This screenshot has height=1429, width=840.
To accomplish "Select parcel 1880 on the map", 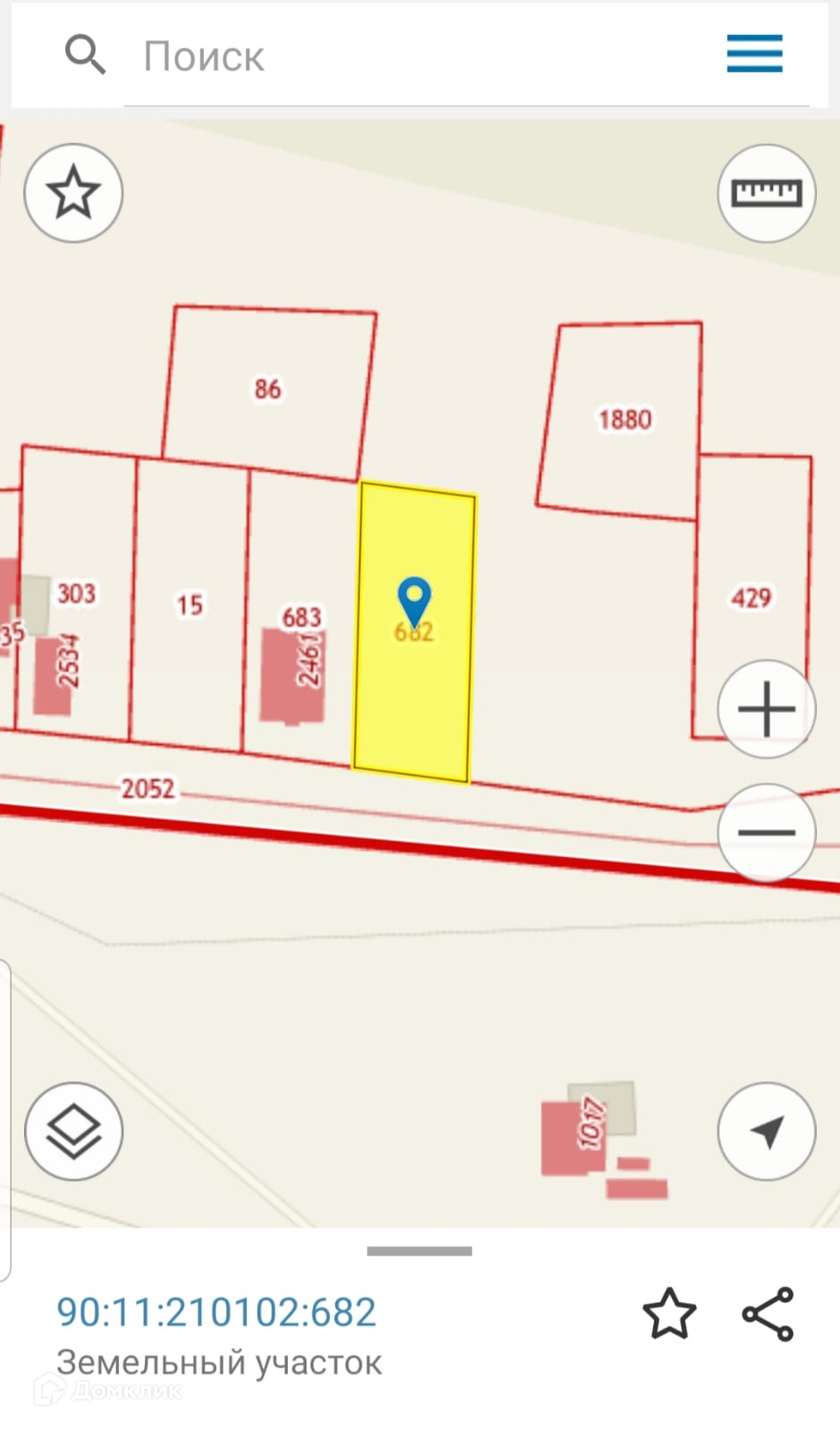I will 625,419.
